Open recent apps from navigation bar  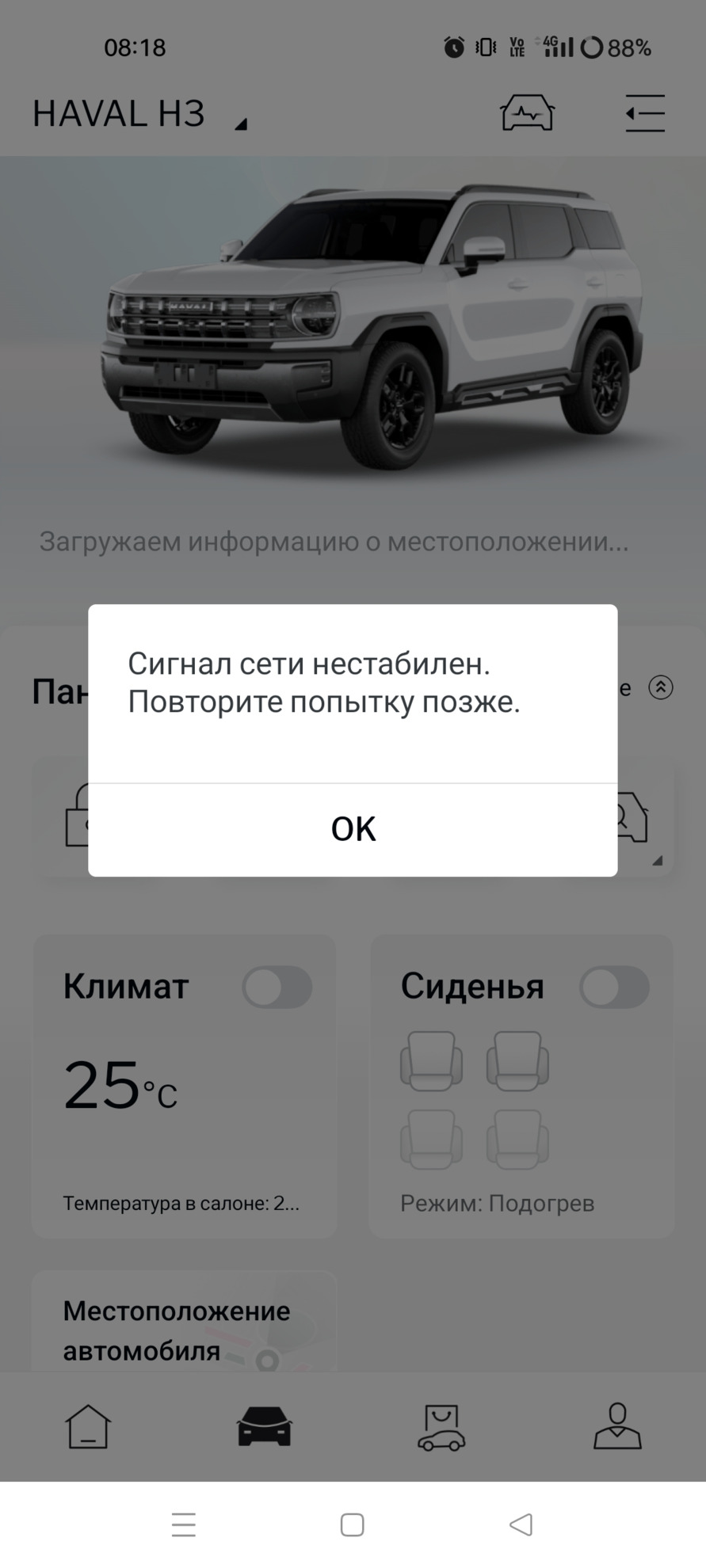click(x=184, y=1524)
